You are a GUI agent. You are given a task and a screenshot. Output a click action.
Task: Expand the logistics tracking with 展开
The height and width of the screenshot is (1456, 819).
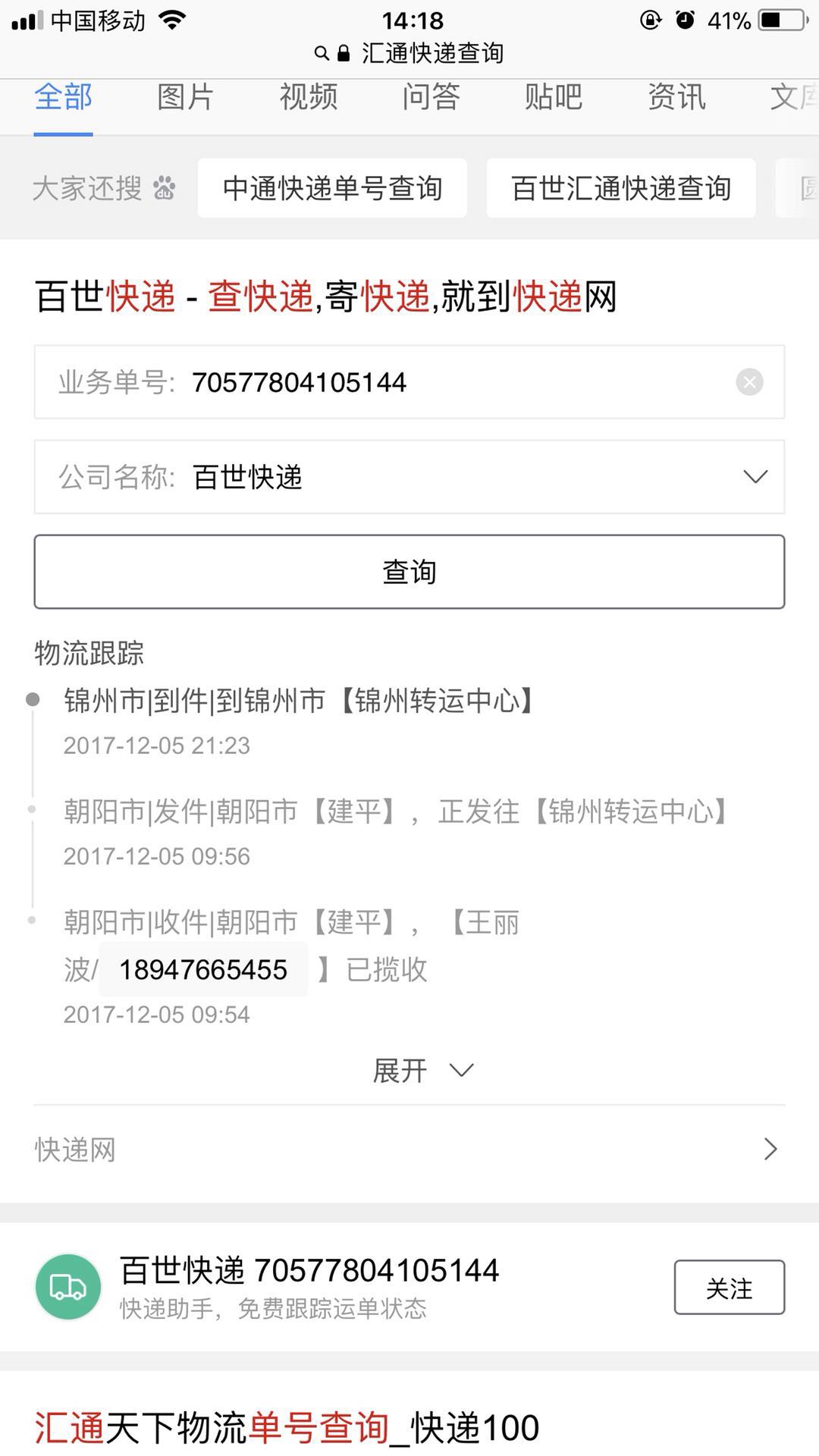pos(422,1071)
